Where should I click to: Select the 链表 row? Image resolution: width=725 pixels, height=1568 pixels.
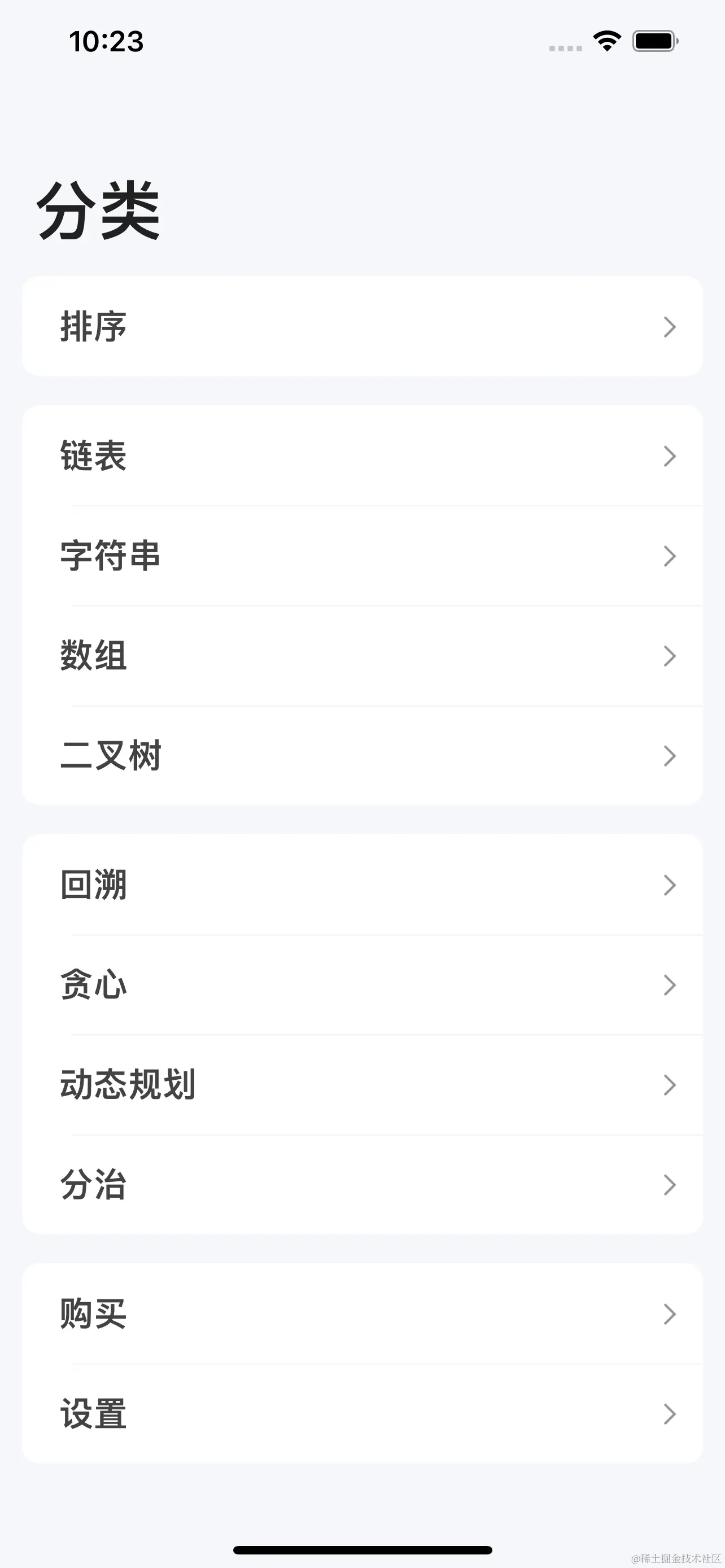point(362,455)
